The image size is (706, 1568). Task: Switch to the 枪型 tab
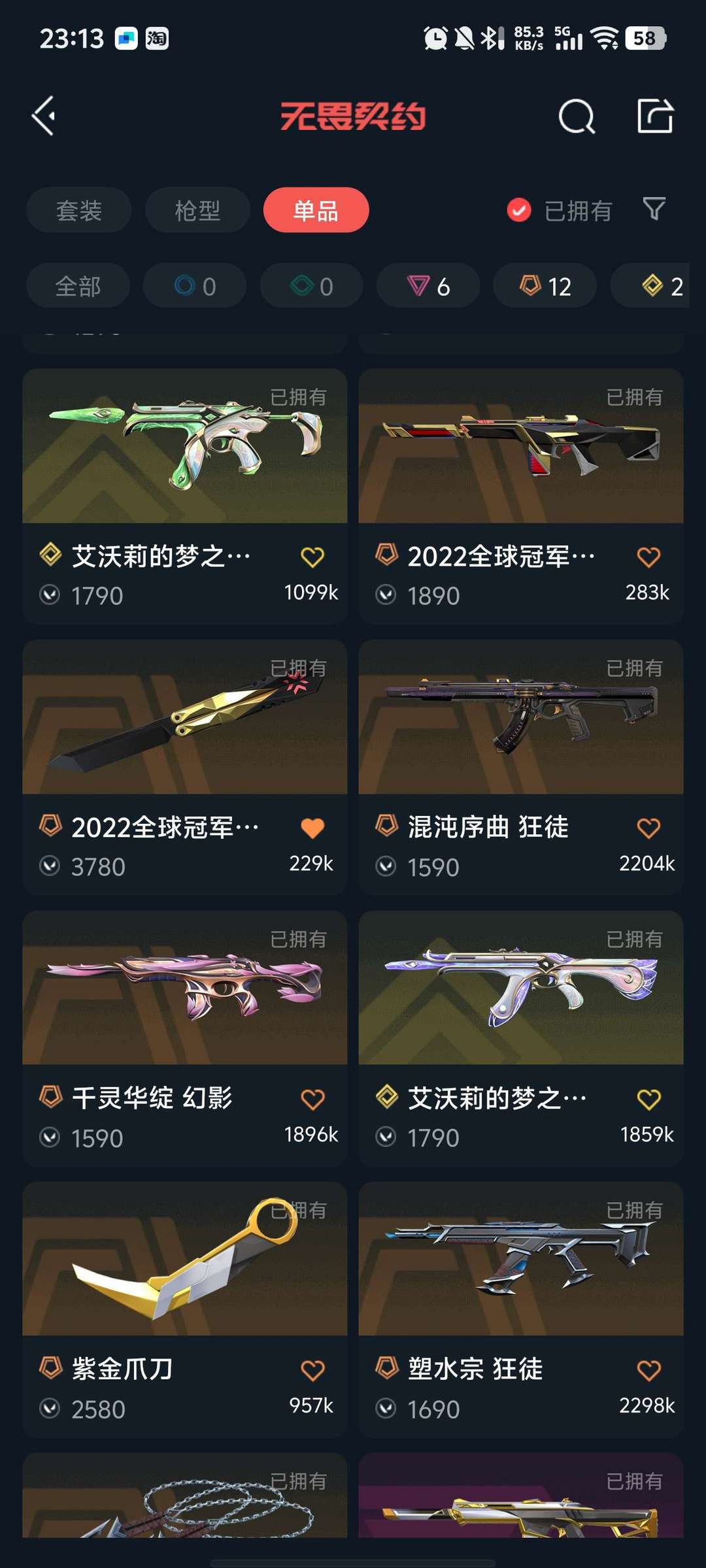click(x=197, y=210)
